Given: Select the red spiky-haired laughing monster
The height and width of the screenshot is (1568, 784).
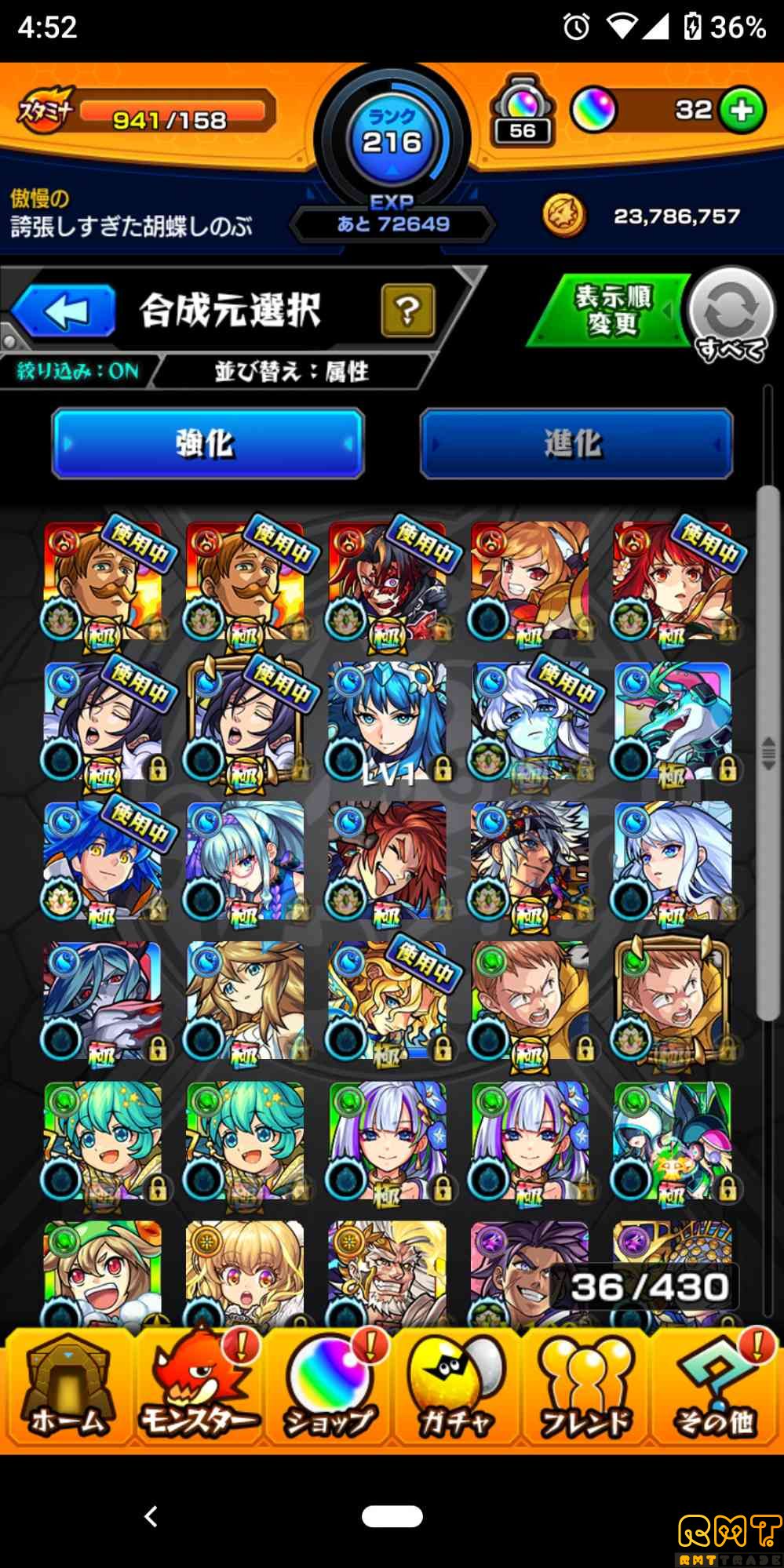Looking at the screenshot, I should [x=387, y=860].
